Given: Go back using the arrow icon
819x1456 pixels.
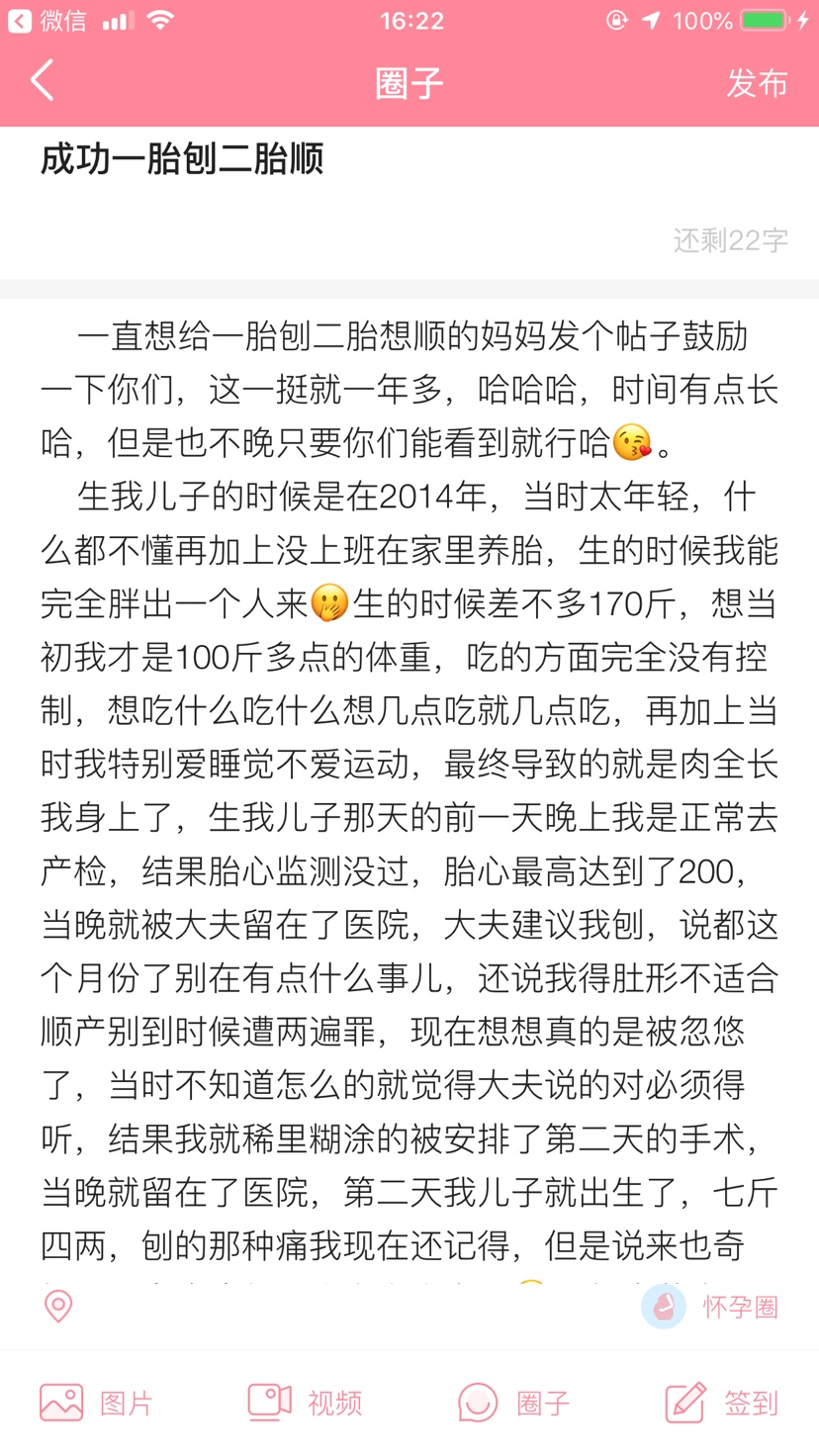Looking at the screenshot, I should tap(43, 81).
